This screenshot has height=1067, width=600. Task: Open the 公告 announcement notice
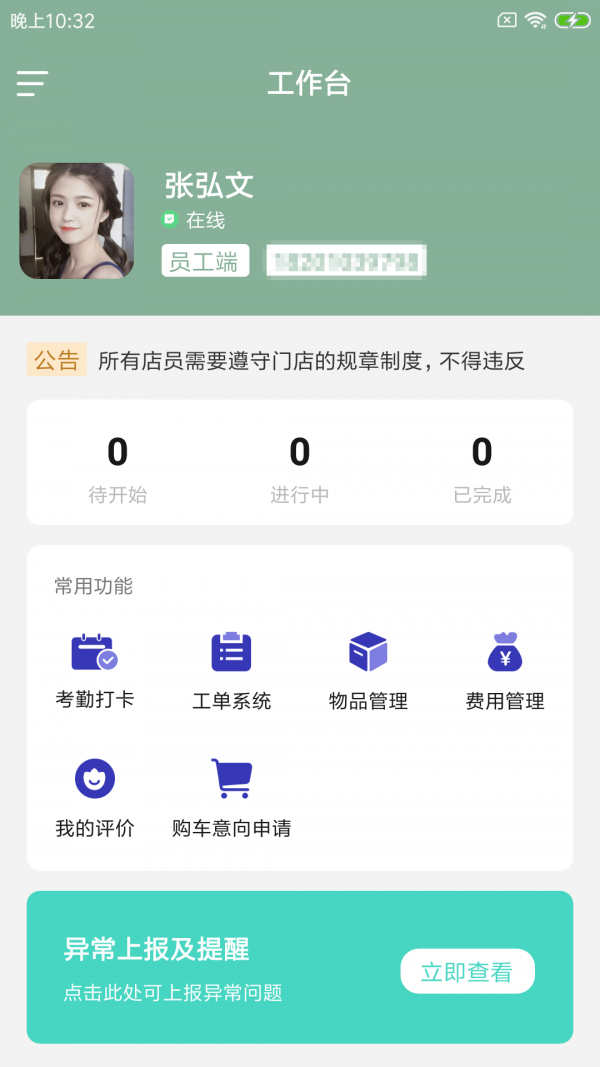[x=300, y=361]
